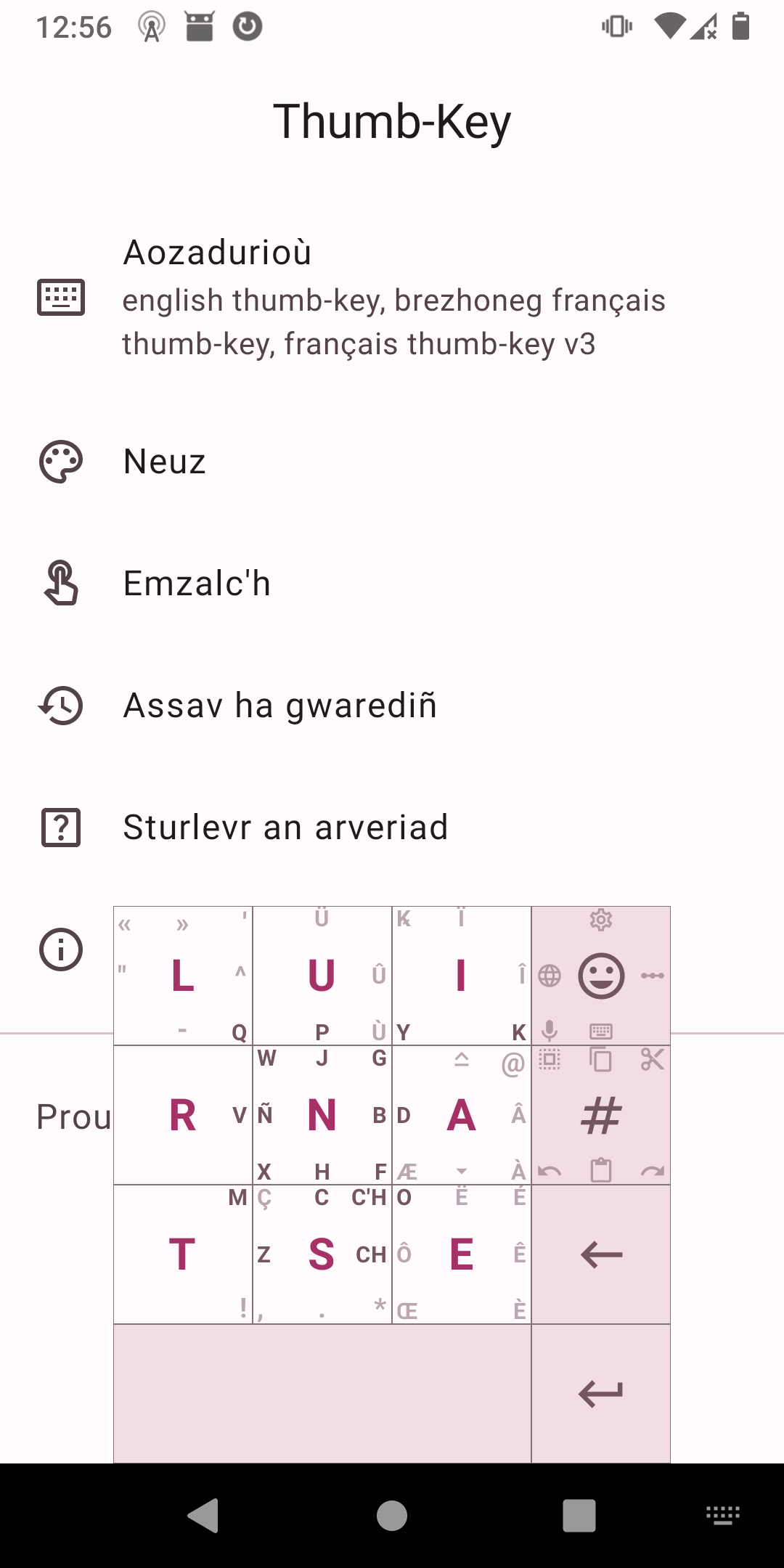Tap the I key

pos(461,976)
